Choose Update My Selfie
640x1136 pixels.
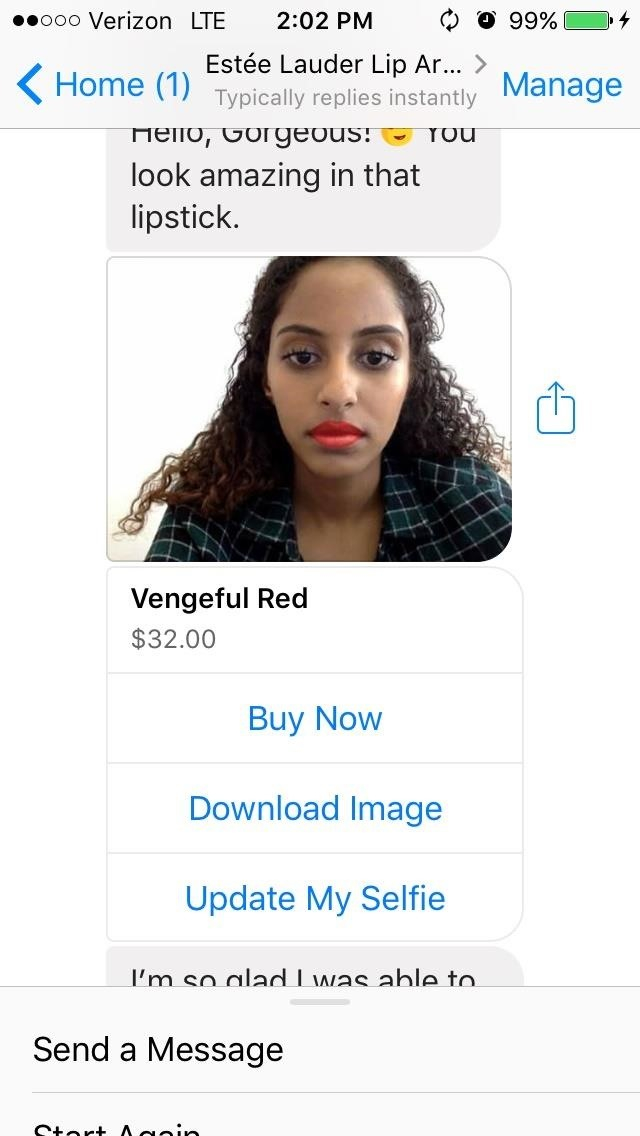pos(315,897)
